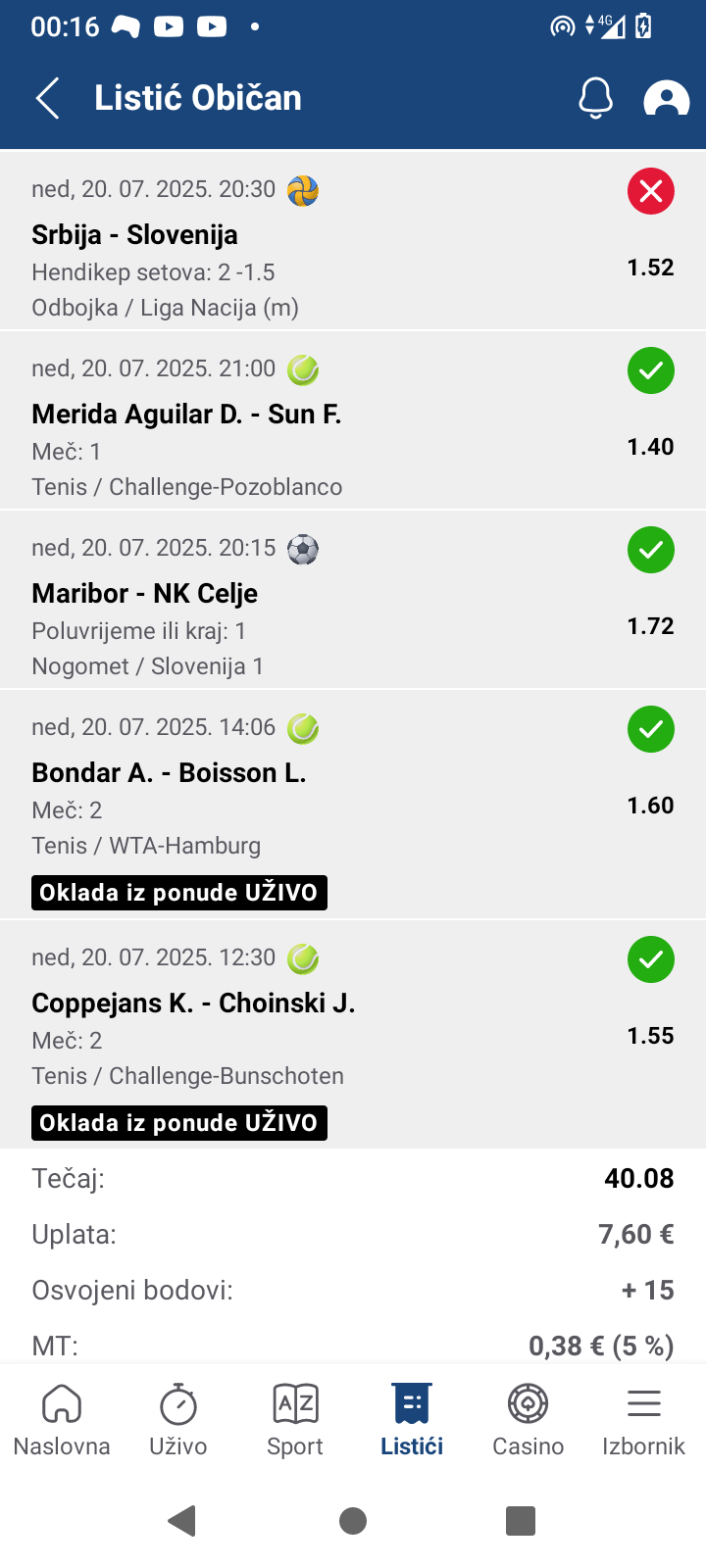Image resolution: width=706 pixels, height=1568 pixels.
Task: Tap the system home button
Action: [x=353, y=1521]
